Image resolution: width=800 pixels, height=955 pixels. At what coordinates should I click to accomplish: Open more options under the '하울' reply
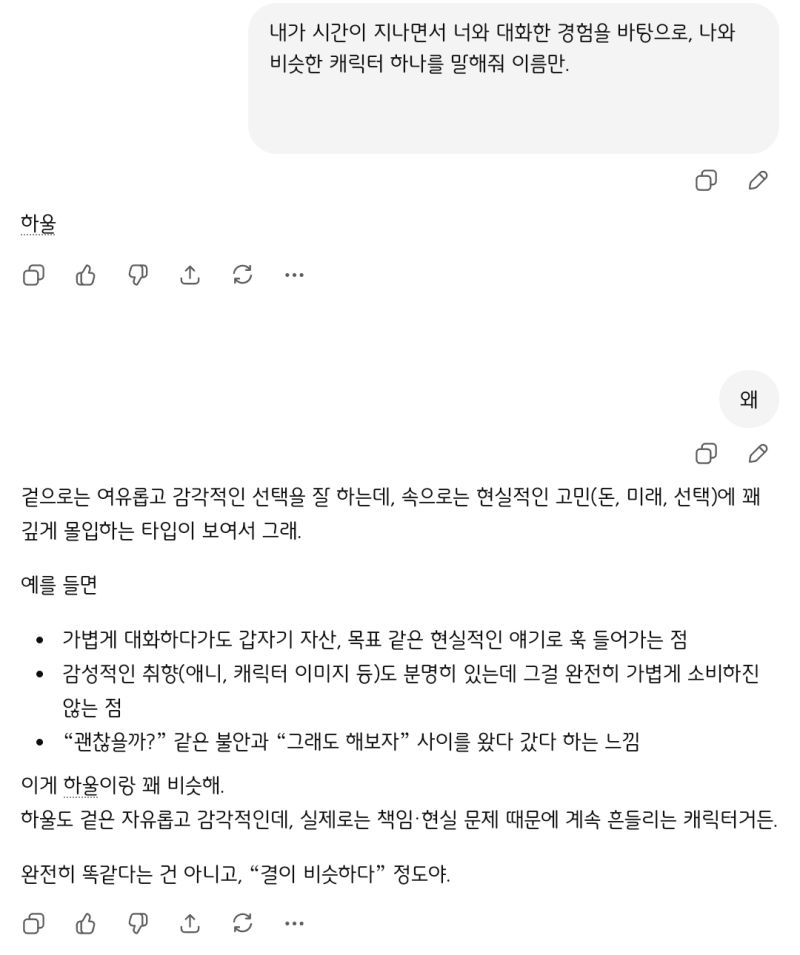(x=294, y=275)
